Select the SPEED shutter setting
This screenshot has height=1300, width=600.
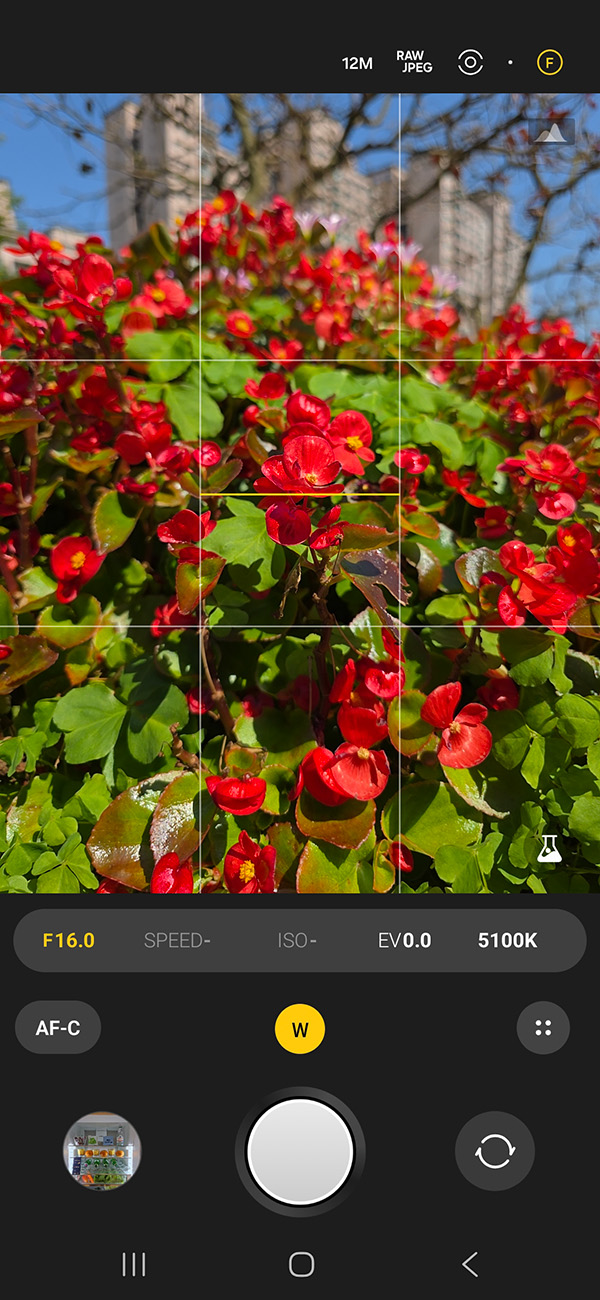pos(177,940)
